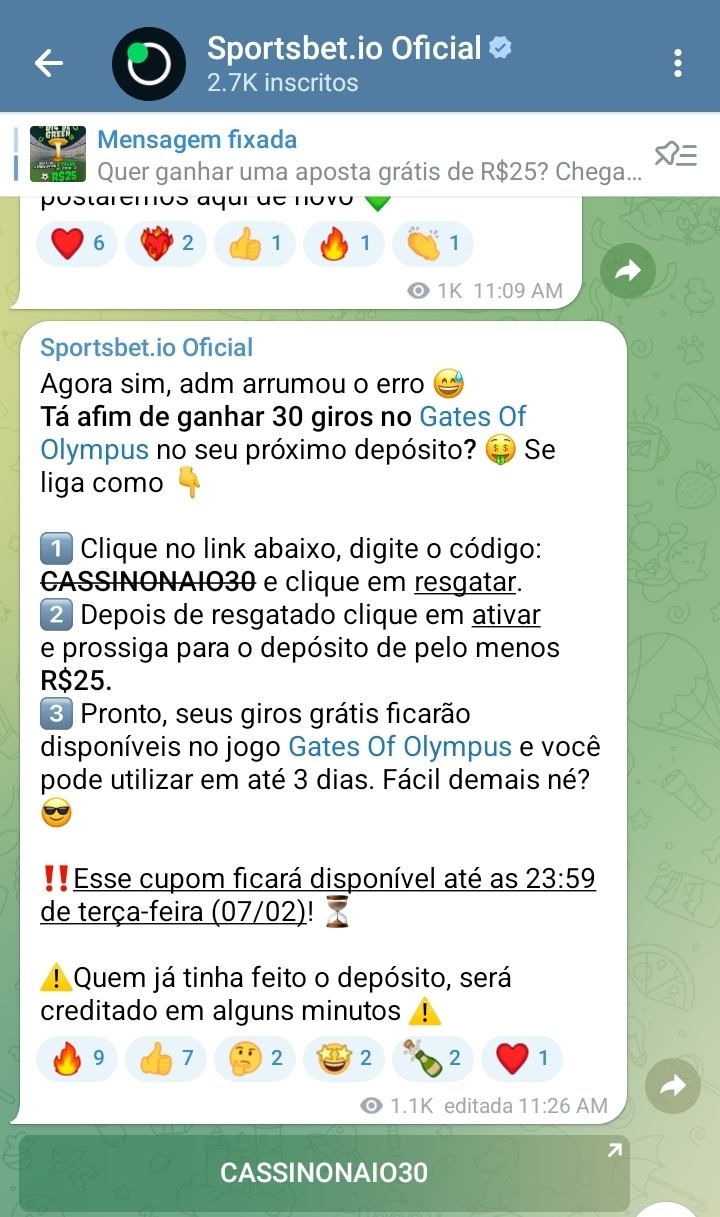Open the channel overflow menu
This screenshot has height=1217, width=720.
tap(678, 63)
